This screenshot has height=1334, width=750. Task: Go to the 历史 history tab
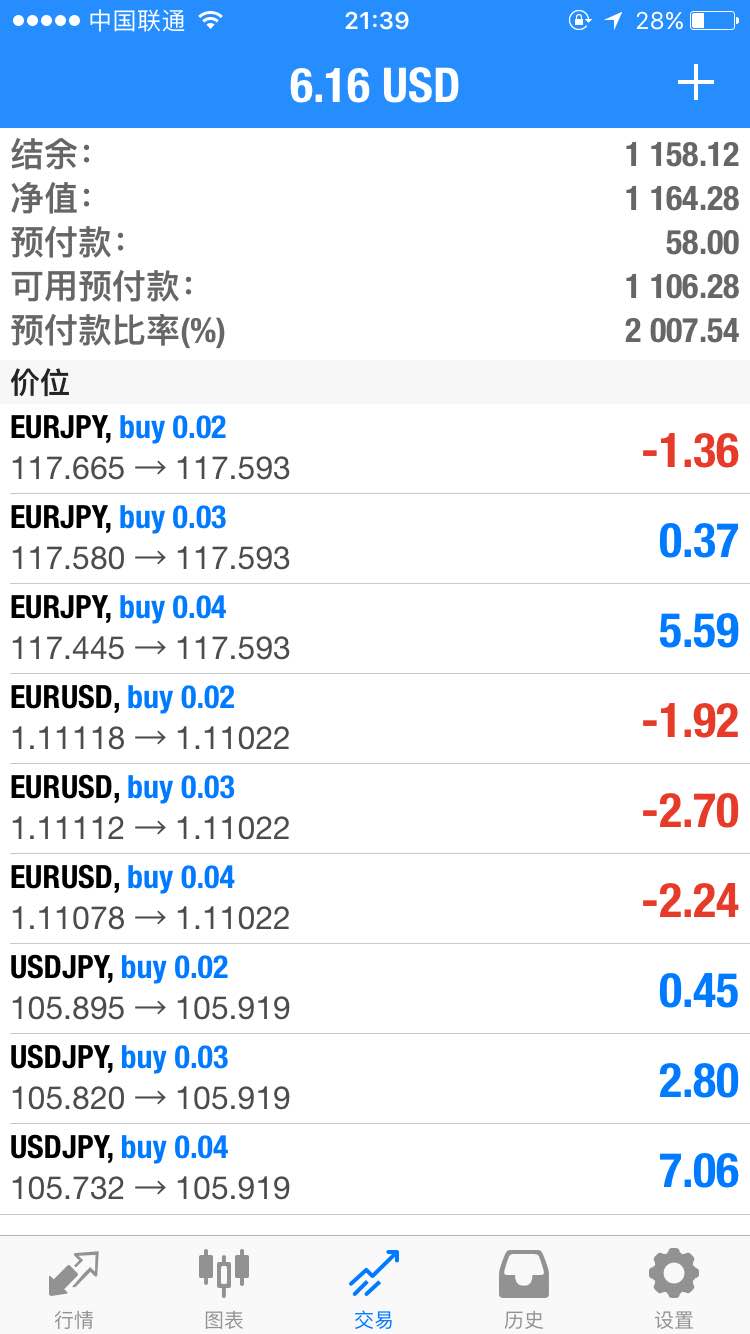point(524,1288)
